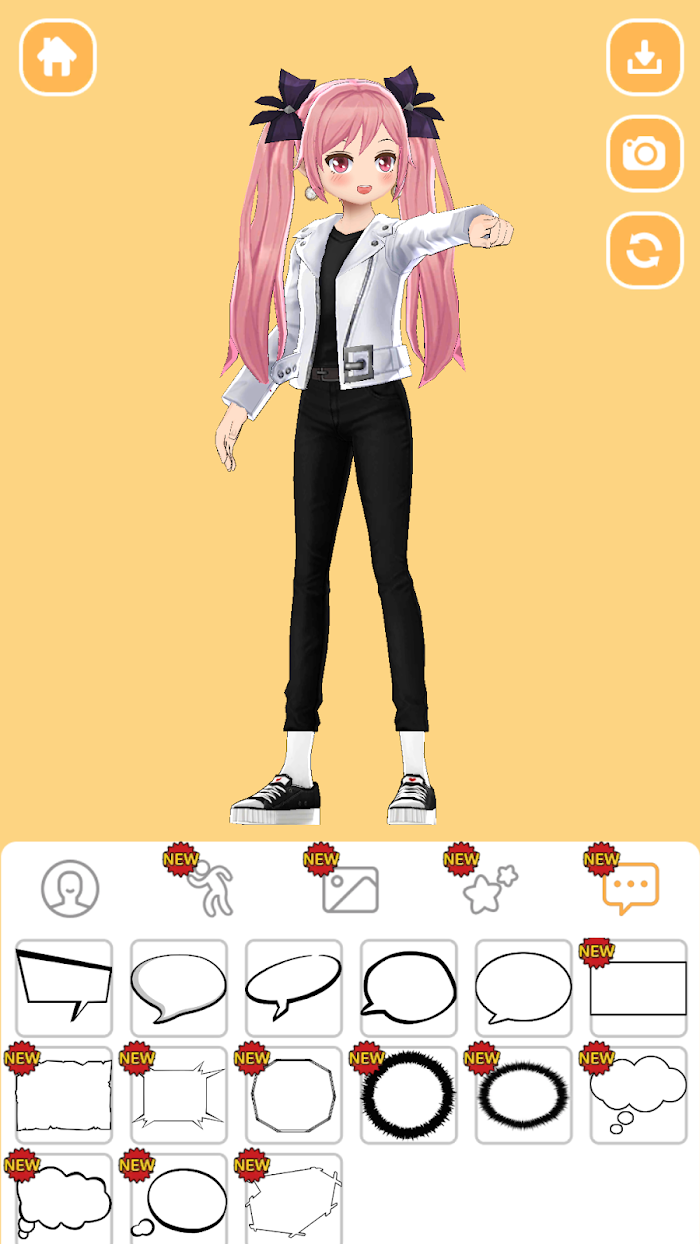
Task: Go to the home screen
Action: pos(58,58)
